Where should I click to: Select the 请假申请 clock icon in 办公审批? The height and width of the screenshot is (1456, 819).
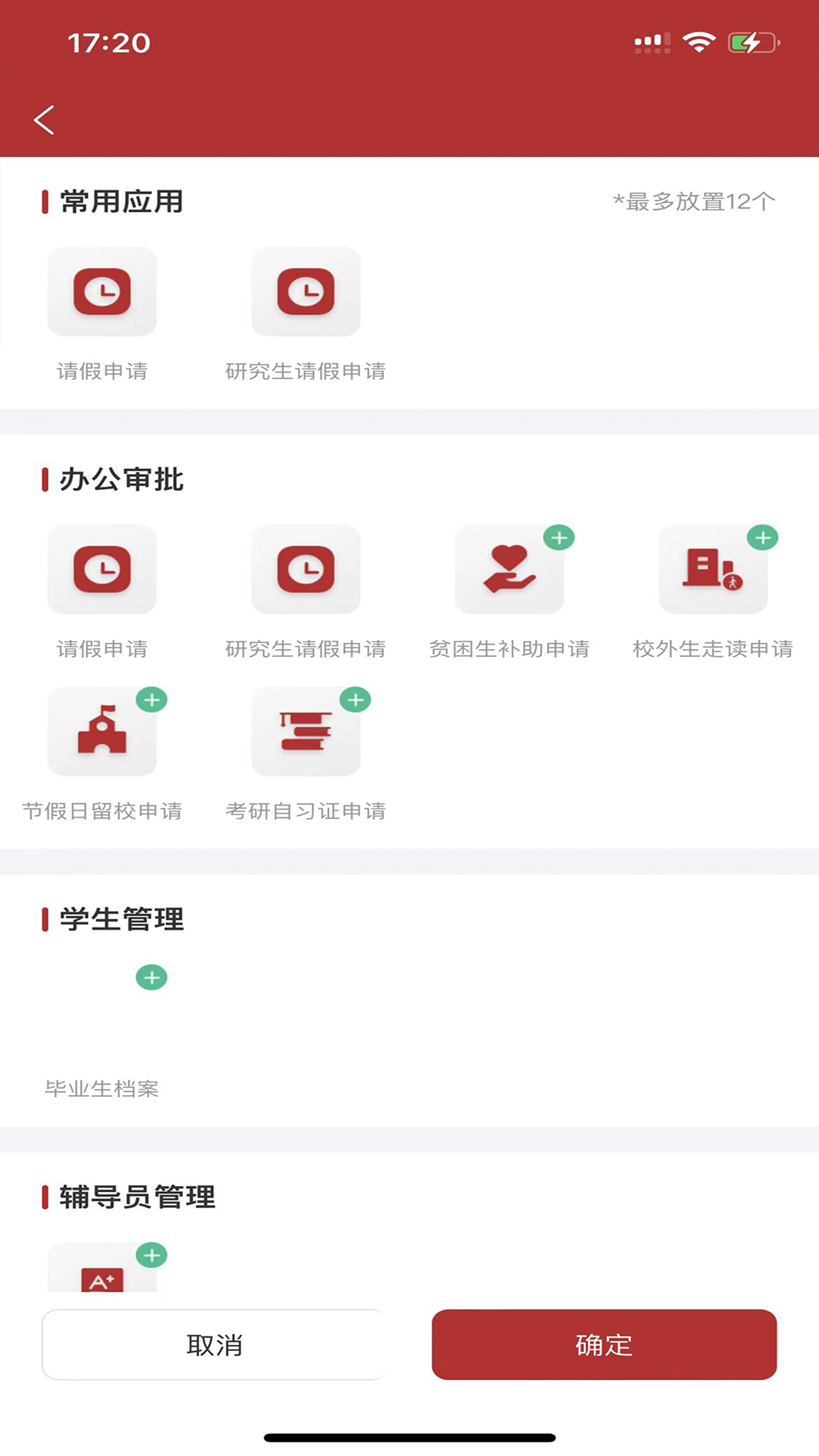click(102, 570)
